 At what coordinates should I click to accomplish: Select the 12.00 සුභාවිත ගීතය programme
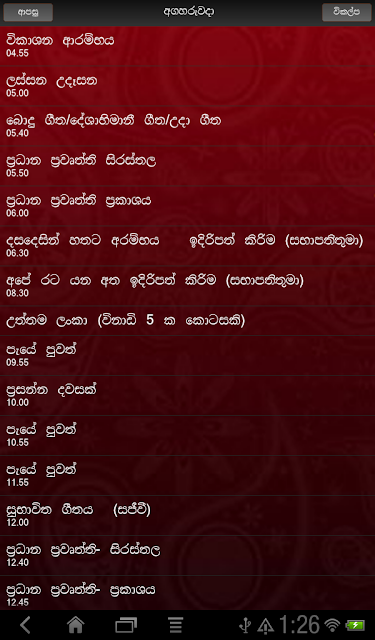187,516
